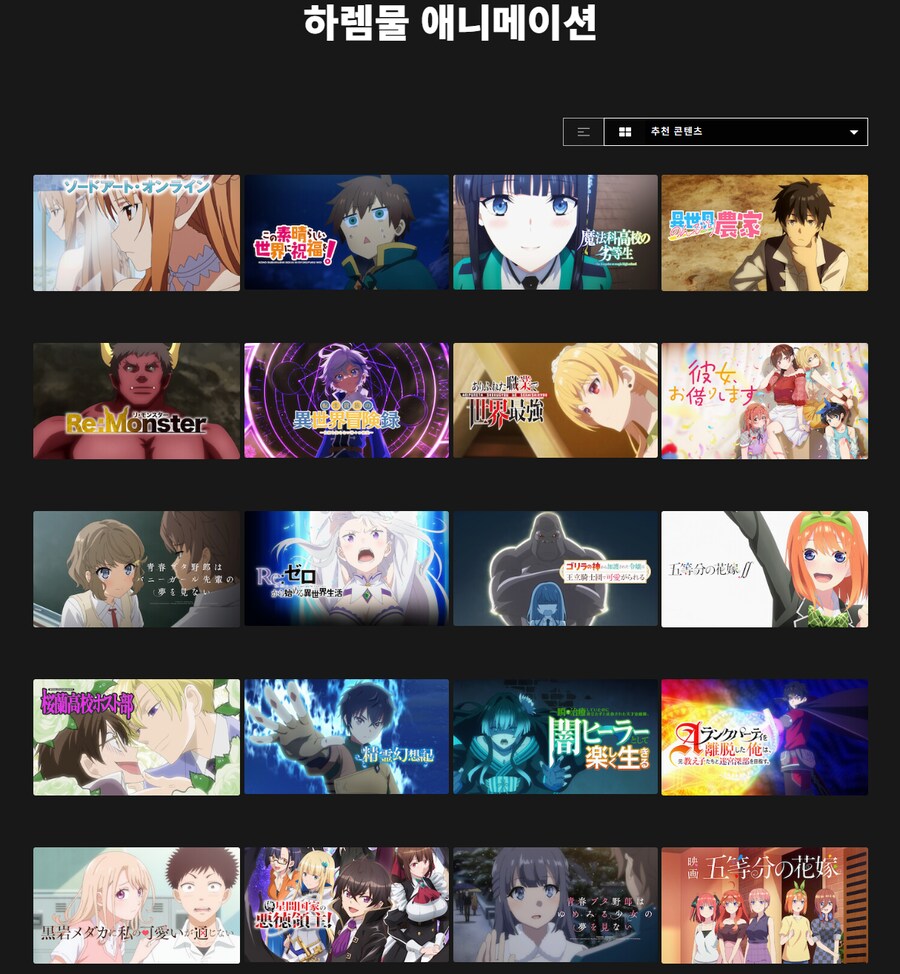
Task: Open the Re:ゼロ anime tile
Action: click(x=346, y=569)
